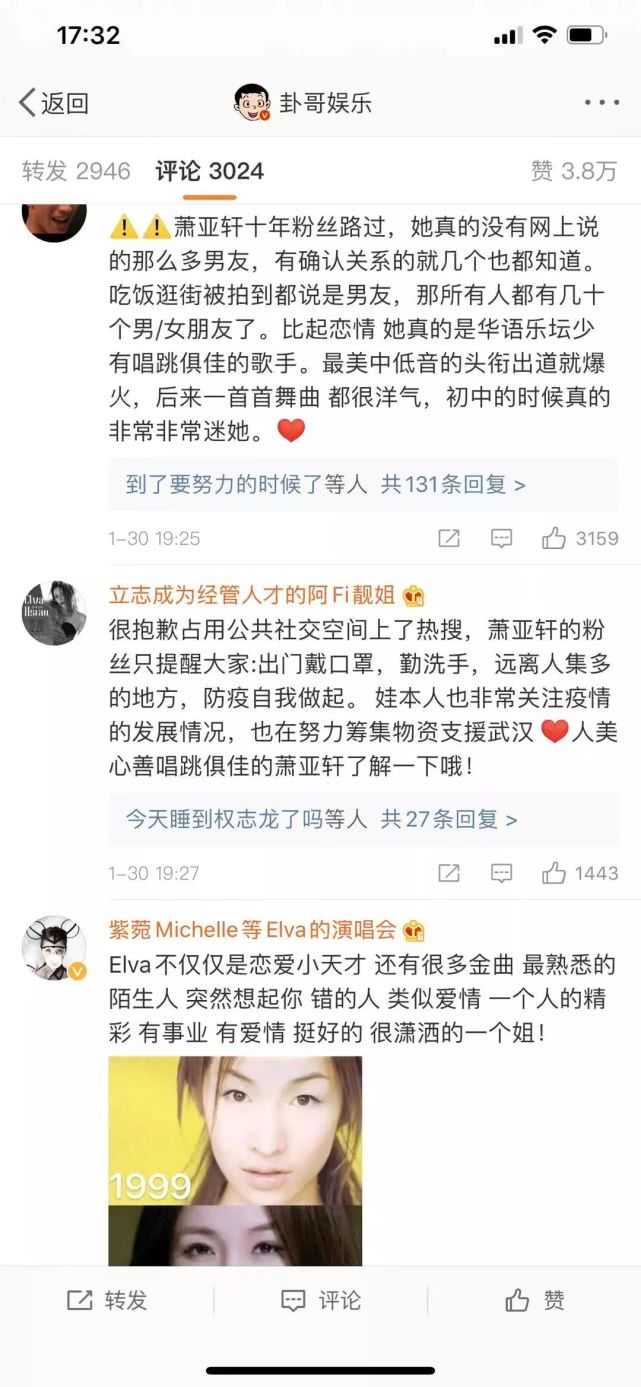Repost the comment posted 1-30 19:27
The width and height of the screenshot is (641, 1387).
(x=449, y=873)
